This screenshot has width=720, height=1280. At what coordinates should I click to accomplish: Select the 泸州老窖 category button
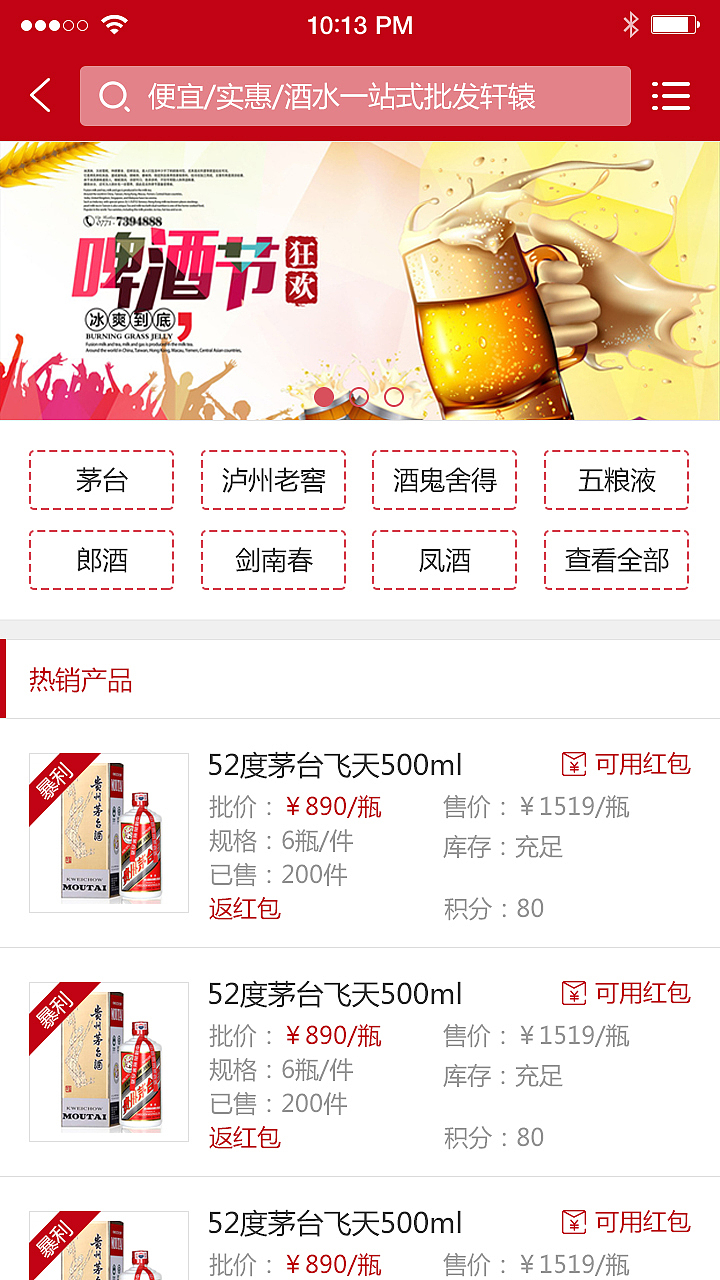tap(273, 481)
